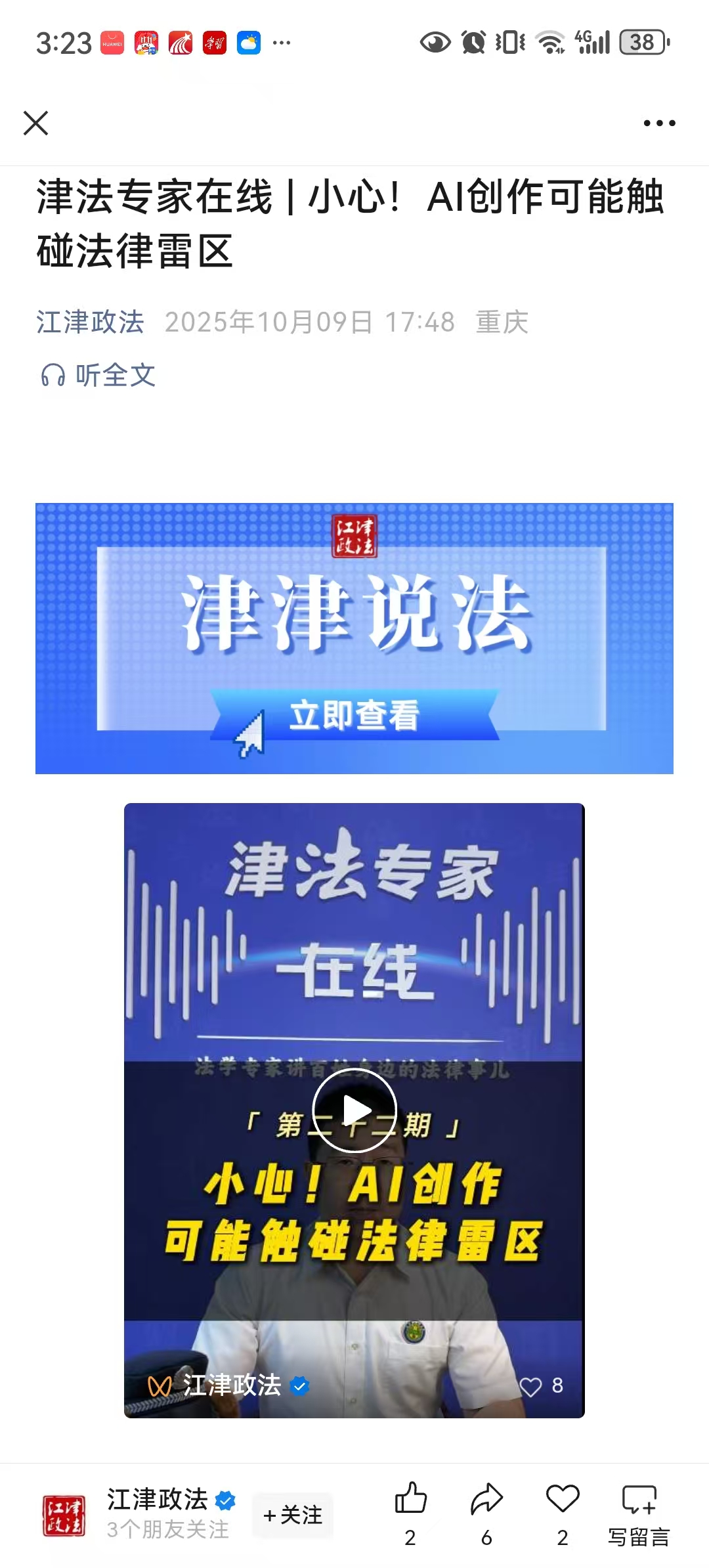The image size is (709, 1568).
Task: Listen to the full article (听全文)
Action: 98,376
